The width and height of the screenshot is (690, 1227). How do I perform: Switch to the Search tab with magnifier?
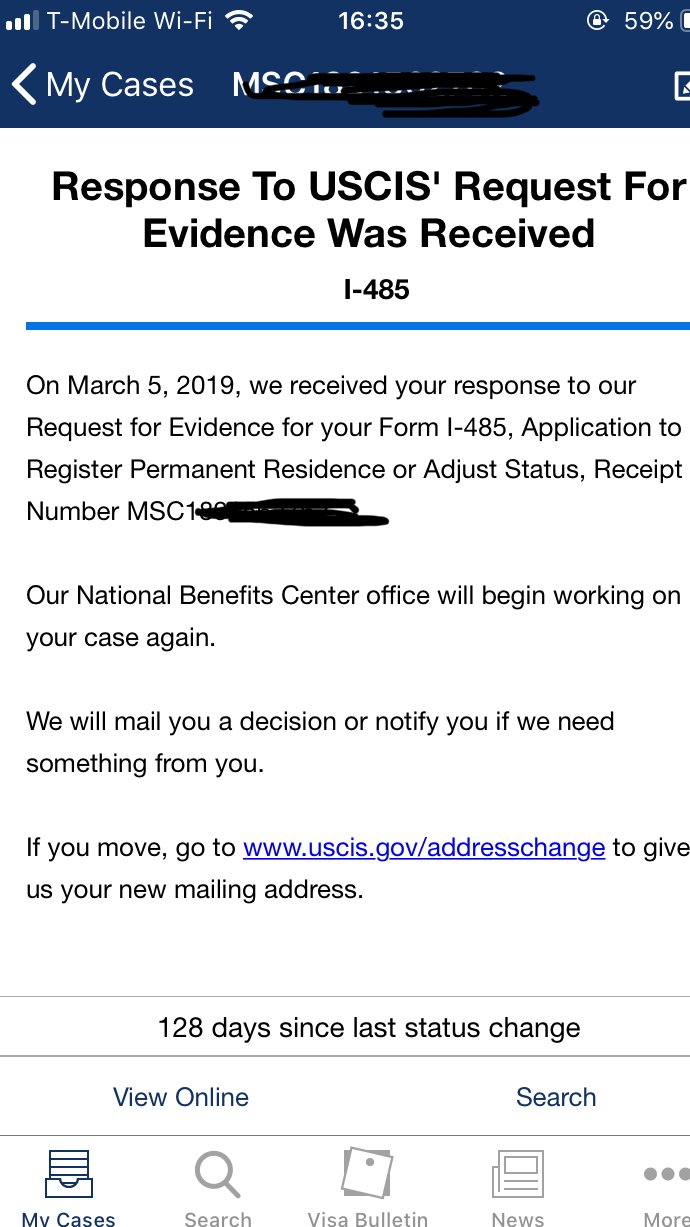click(x=218, y=1187)
